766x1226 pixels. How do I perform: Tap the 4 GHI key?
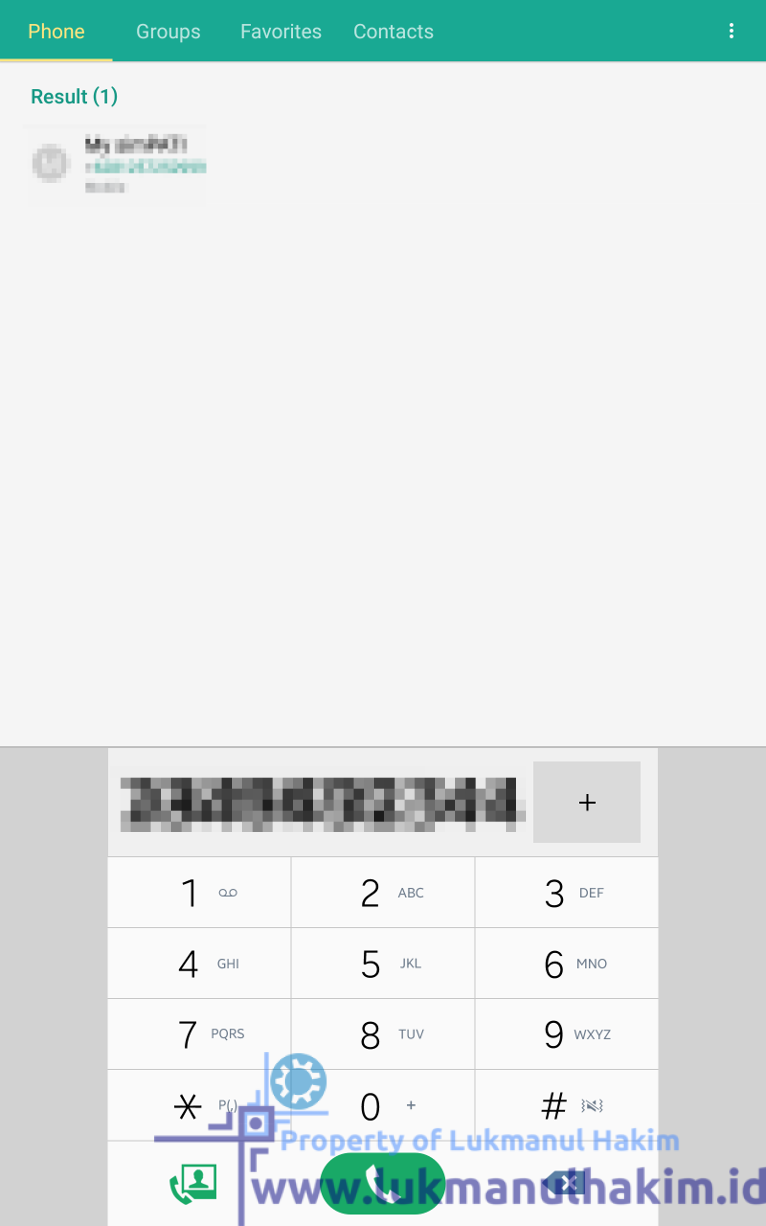click(x=199, y=963)
